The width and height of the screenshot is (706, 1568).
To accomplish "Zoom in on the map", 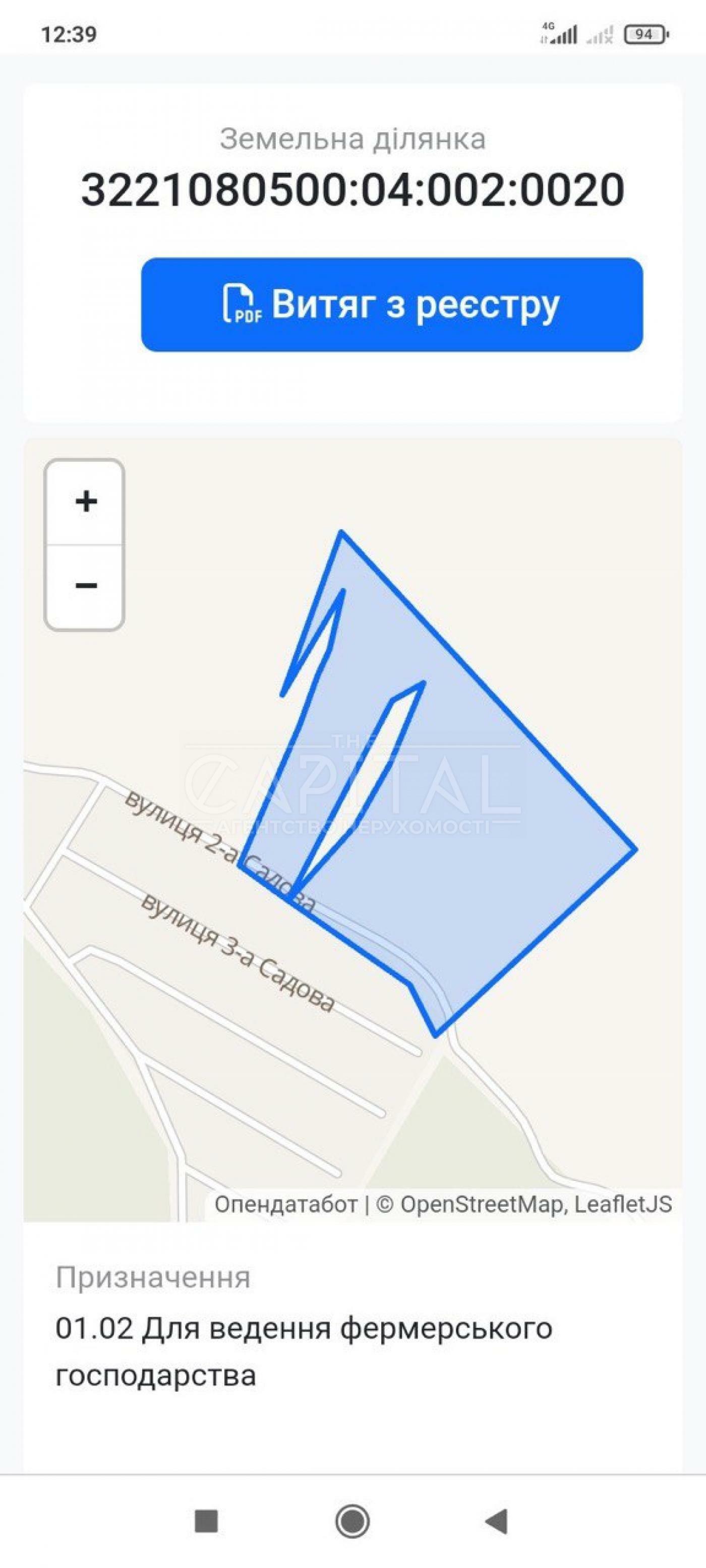I will [85, 502].
